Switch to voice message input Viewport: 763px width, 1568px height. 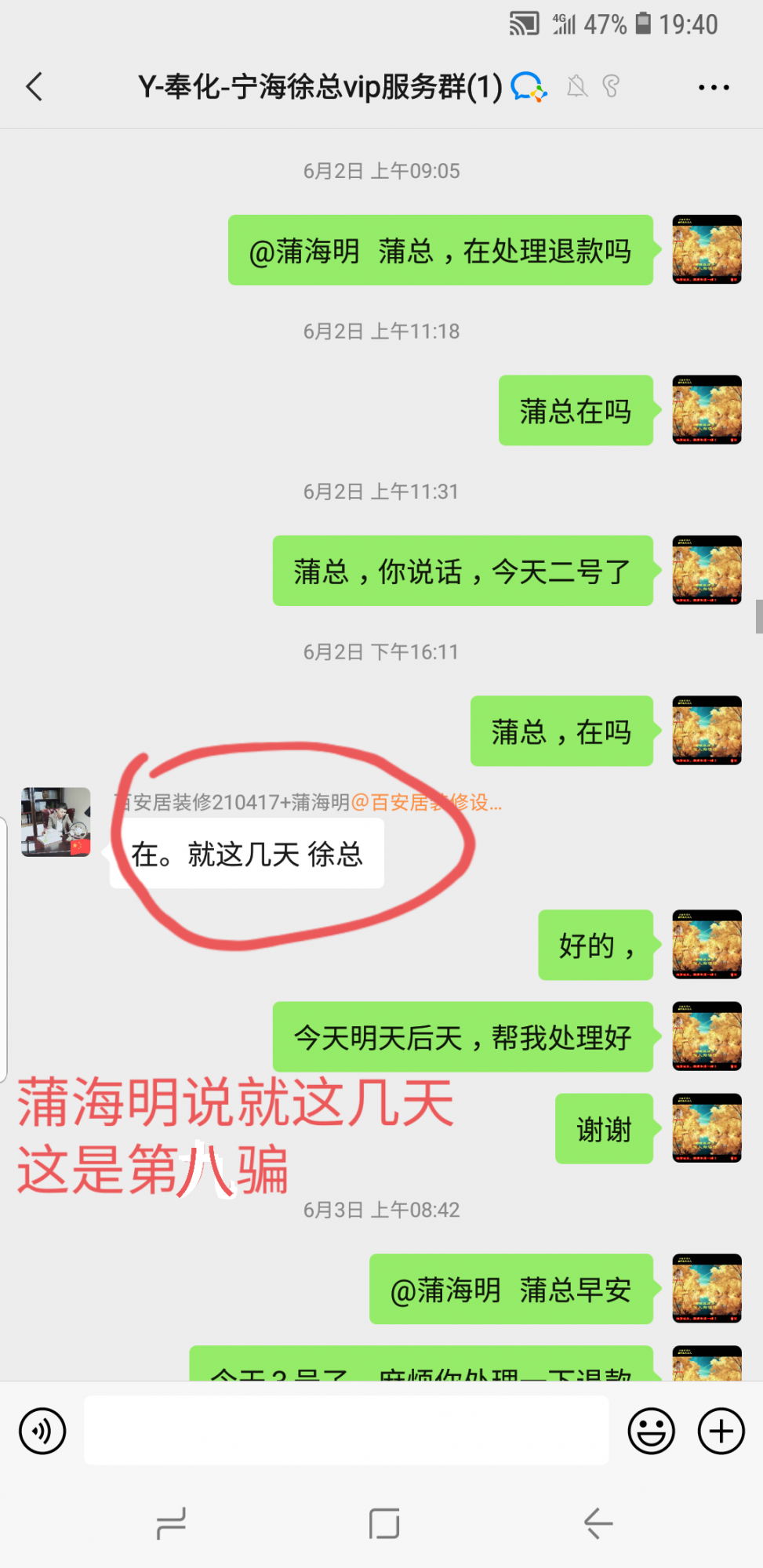(42, 1431)
